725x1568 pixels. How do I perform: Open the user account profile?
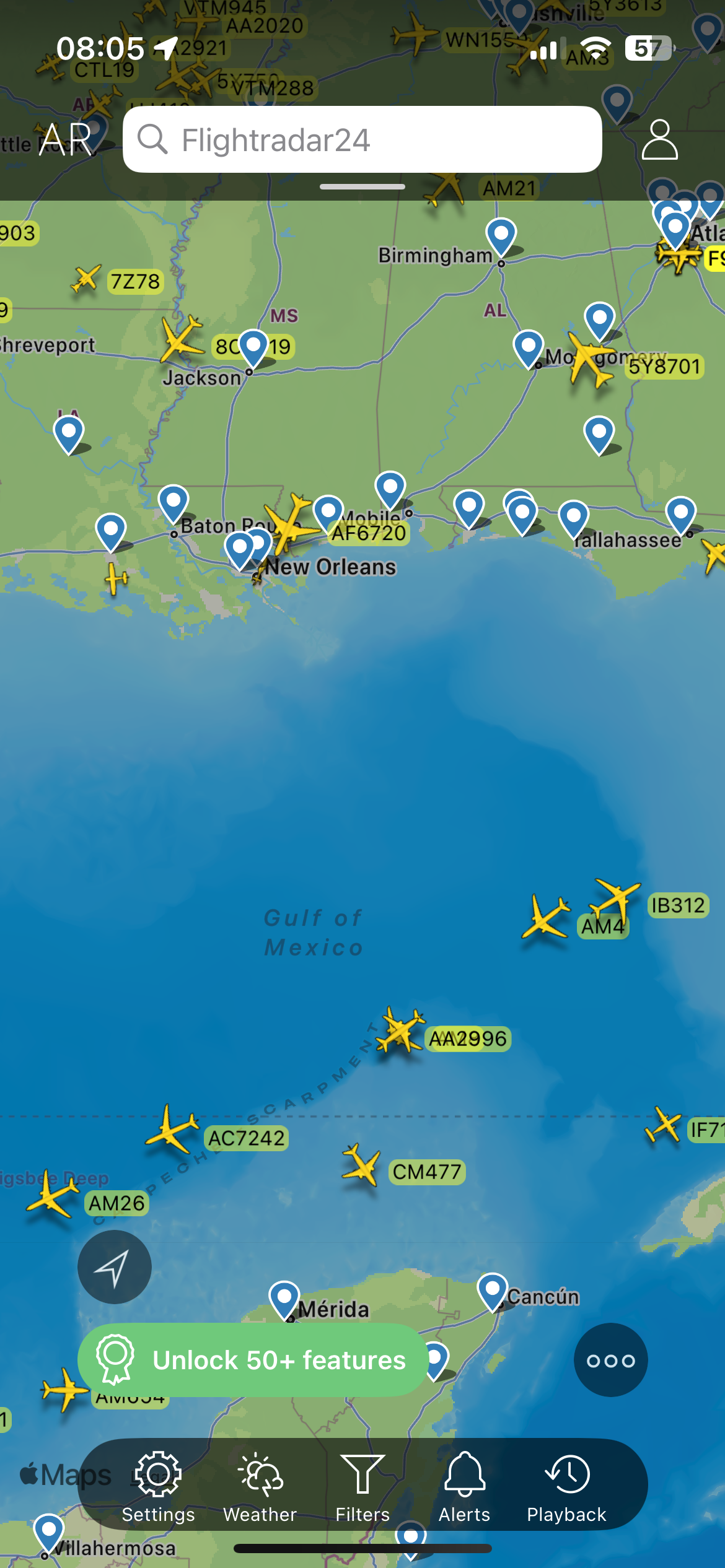[659, 139]
